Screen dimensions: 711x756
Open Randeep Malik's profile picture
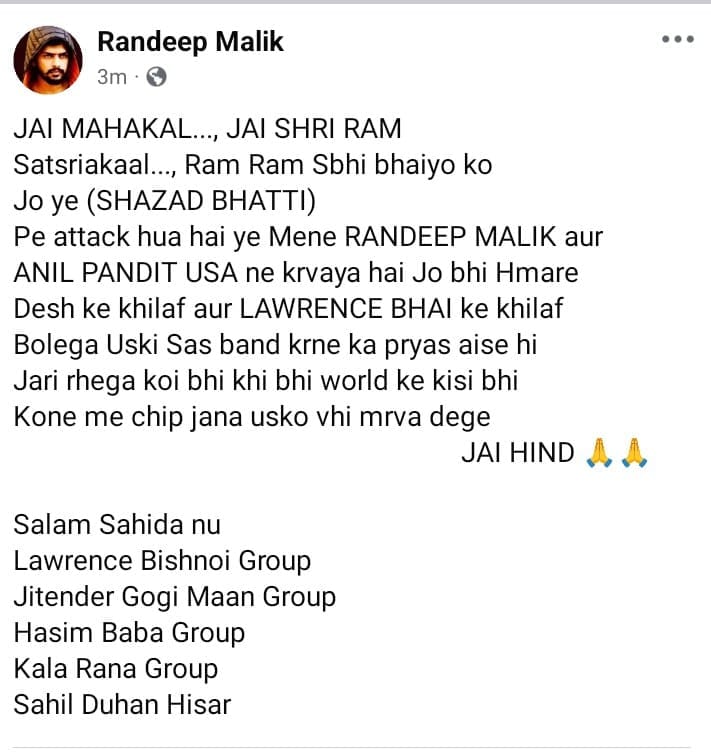[x=47, y=59]
